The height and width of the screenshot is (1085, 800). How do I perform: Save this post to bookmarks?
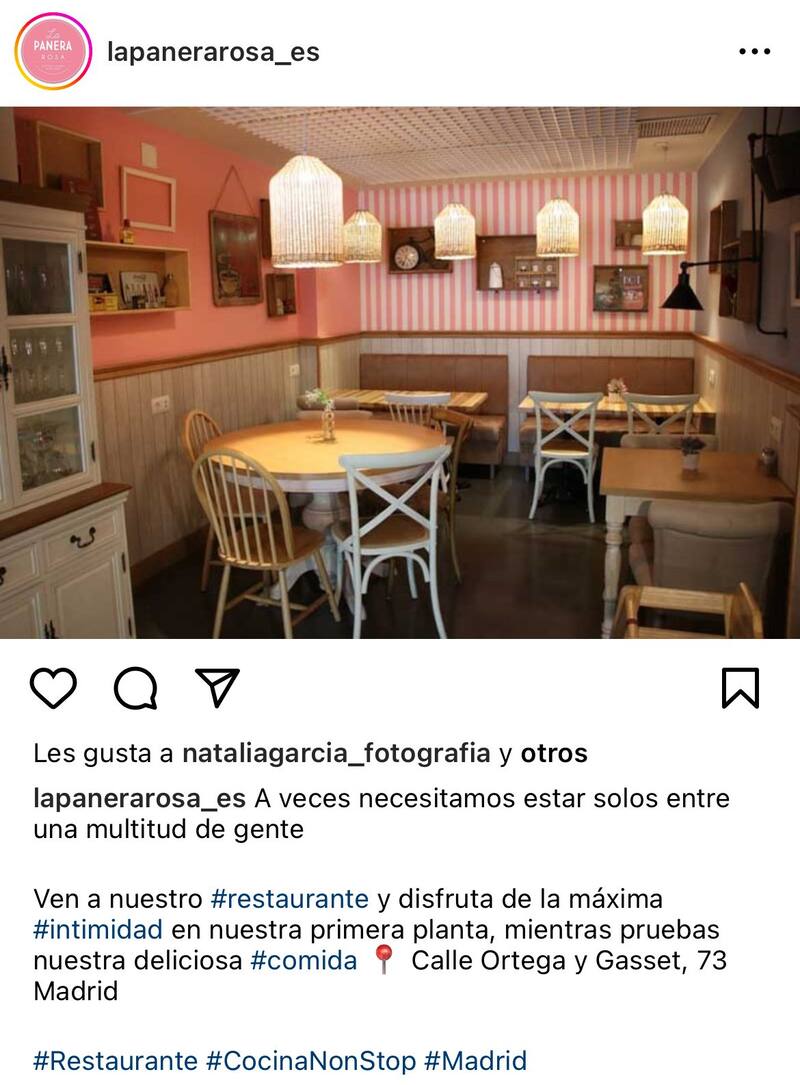[x=740, y=688]
